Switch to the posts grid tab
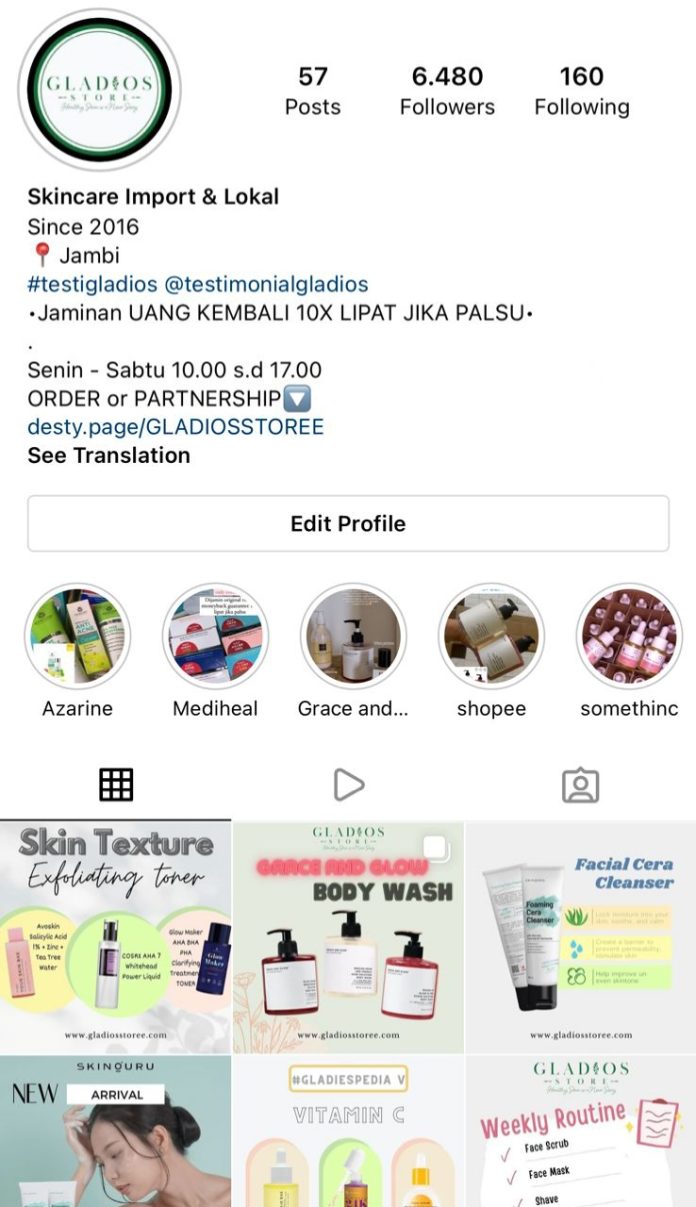The image size is (696, 1207). [x=116, y=785]
